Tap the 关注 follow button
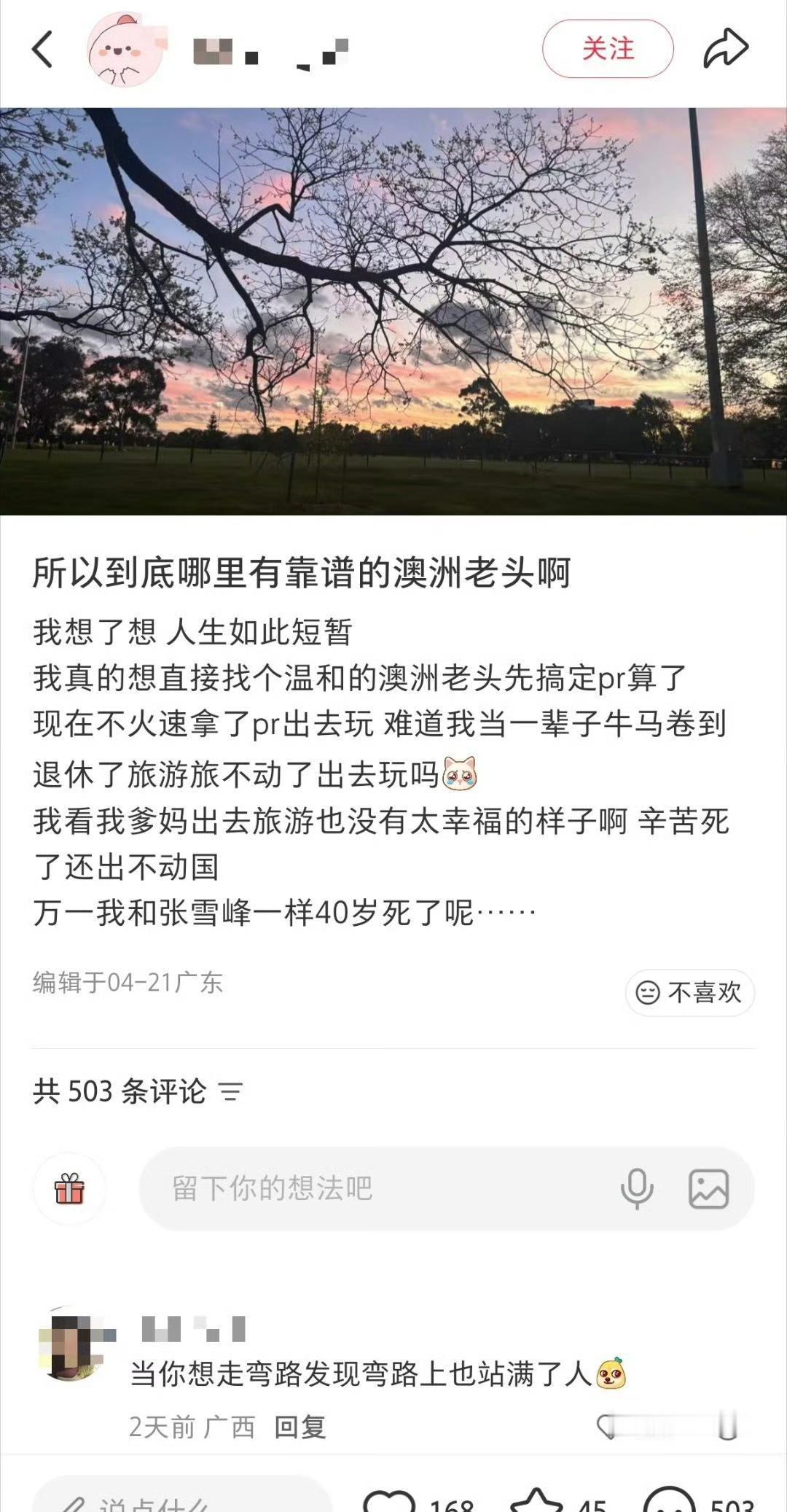 click(611, 47)
